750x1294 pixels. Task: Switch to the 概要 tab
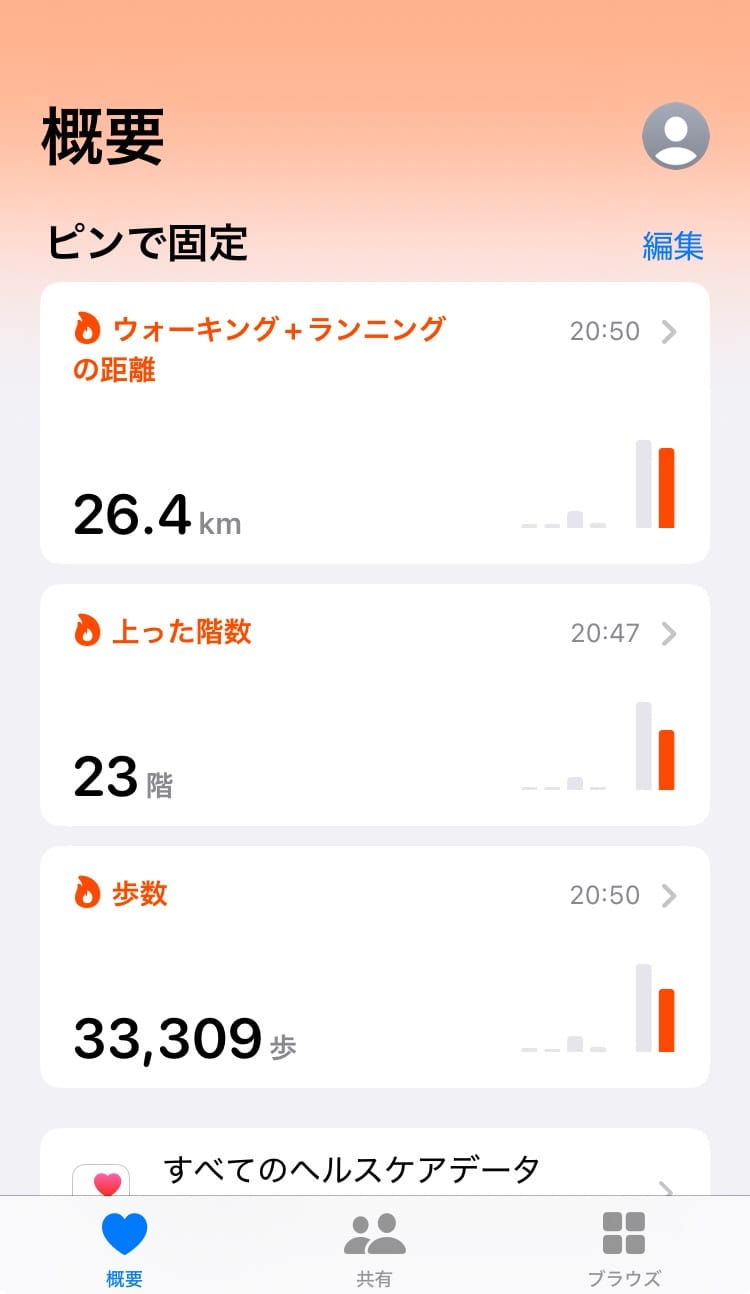(x=124, y=1246)
